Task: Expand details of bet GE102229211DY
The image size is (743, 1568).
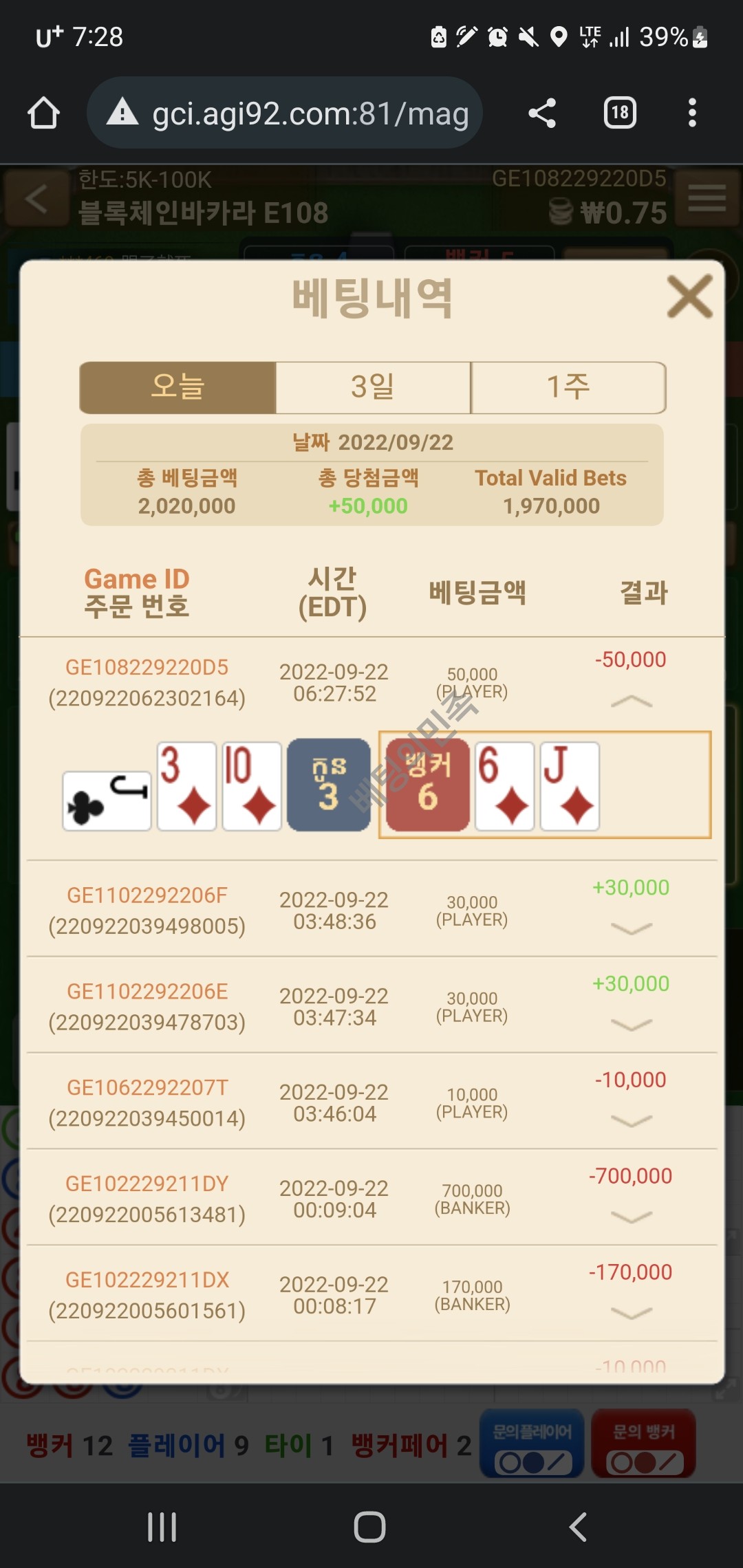Action: tap(631, 1218)
